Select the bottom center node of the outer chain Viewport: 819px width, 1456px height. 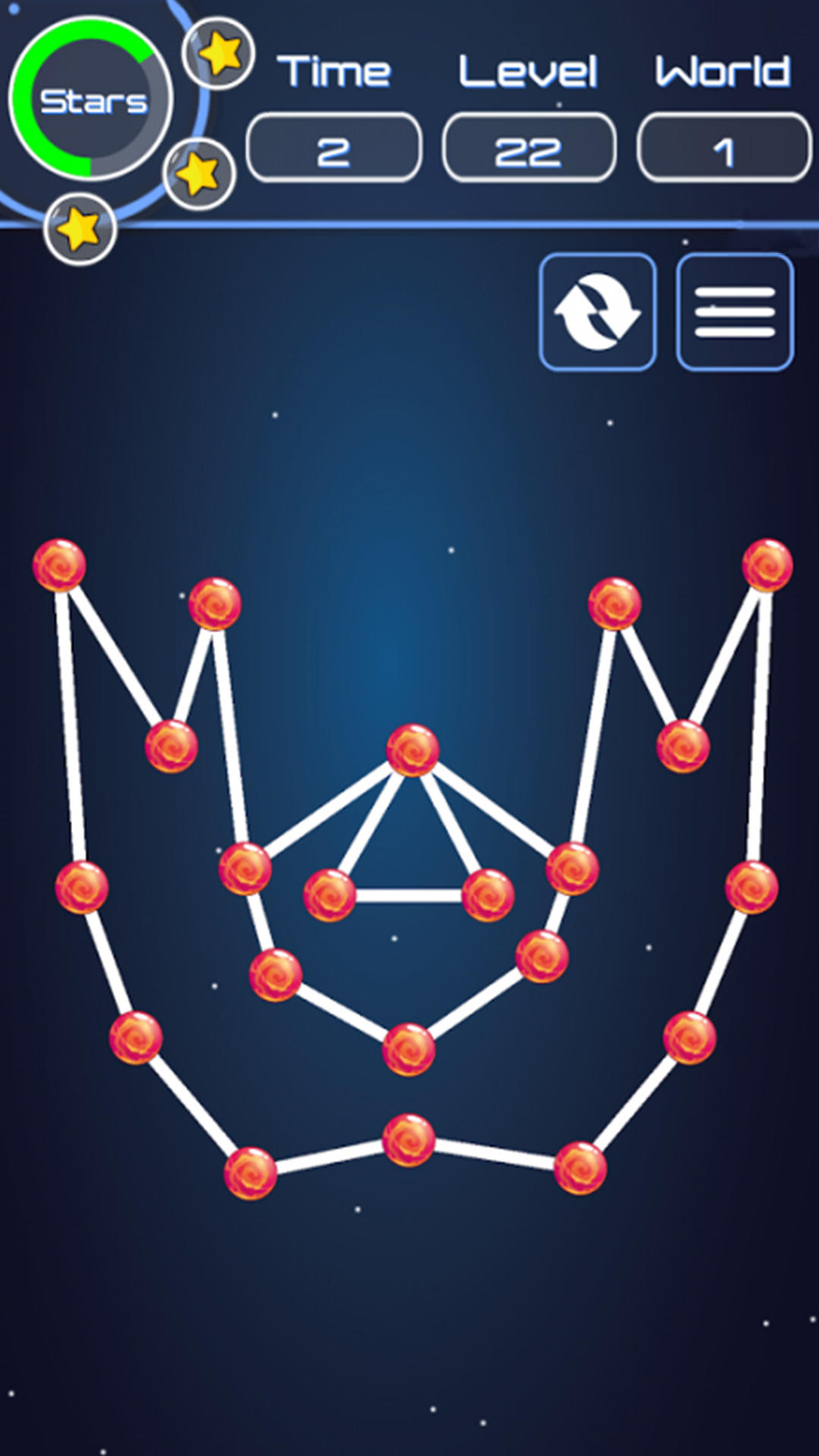pos(409,1139)
